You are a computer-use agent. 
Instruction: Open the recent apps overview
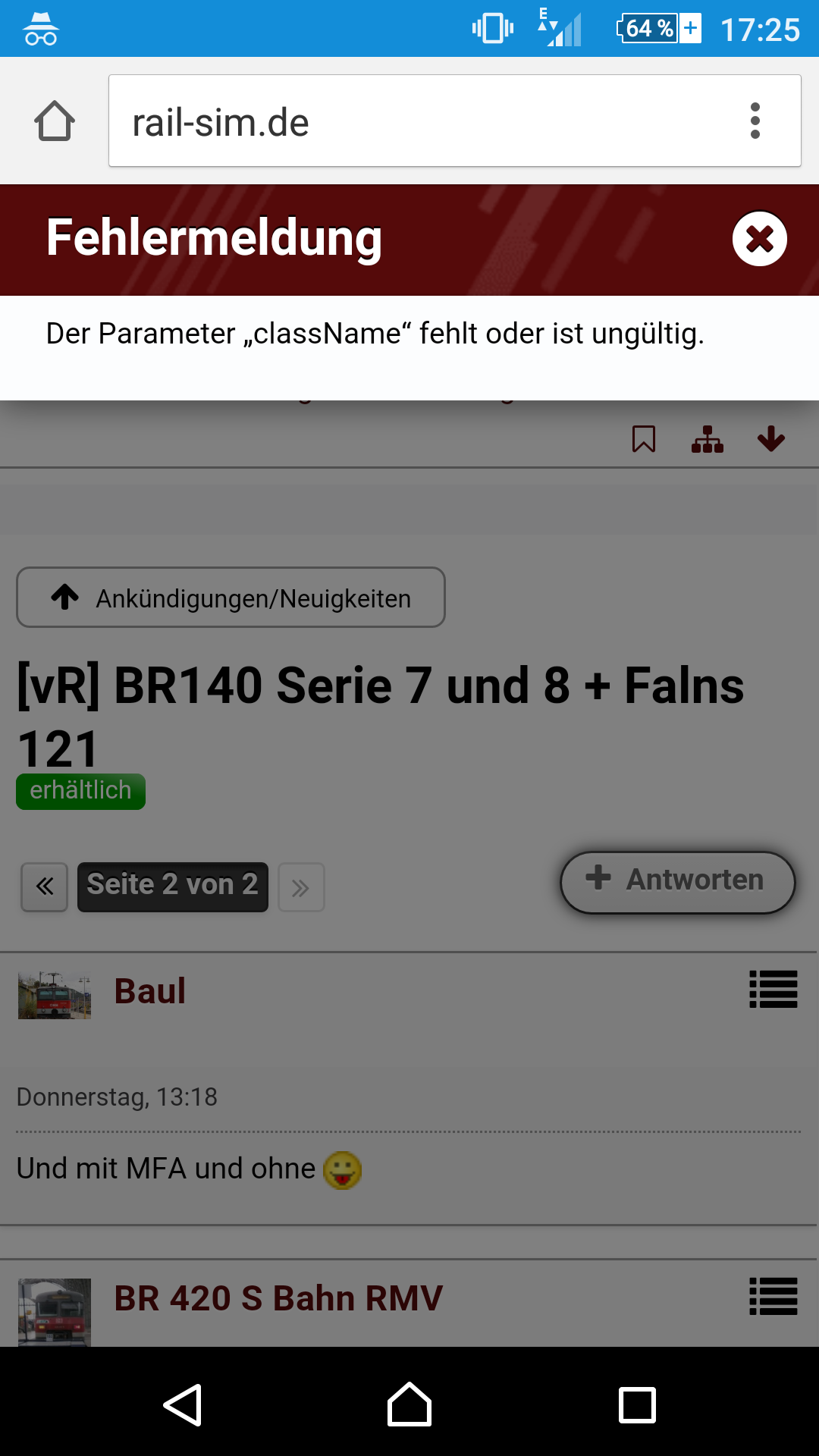(x=637, y=1405)
